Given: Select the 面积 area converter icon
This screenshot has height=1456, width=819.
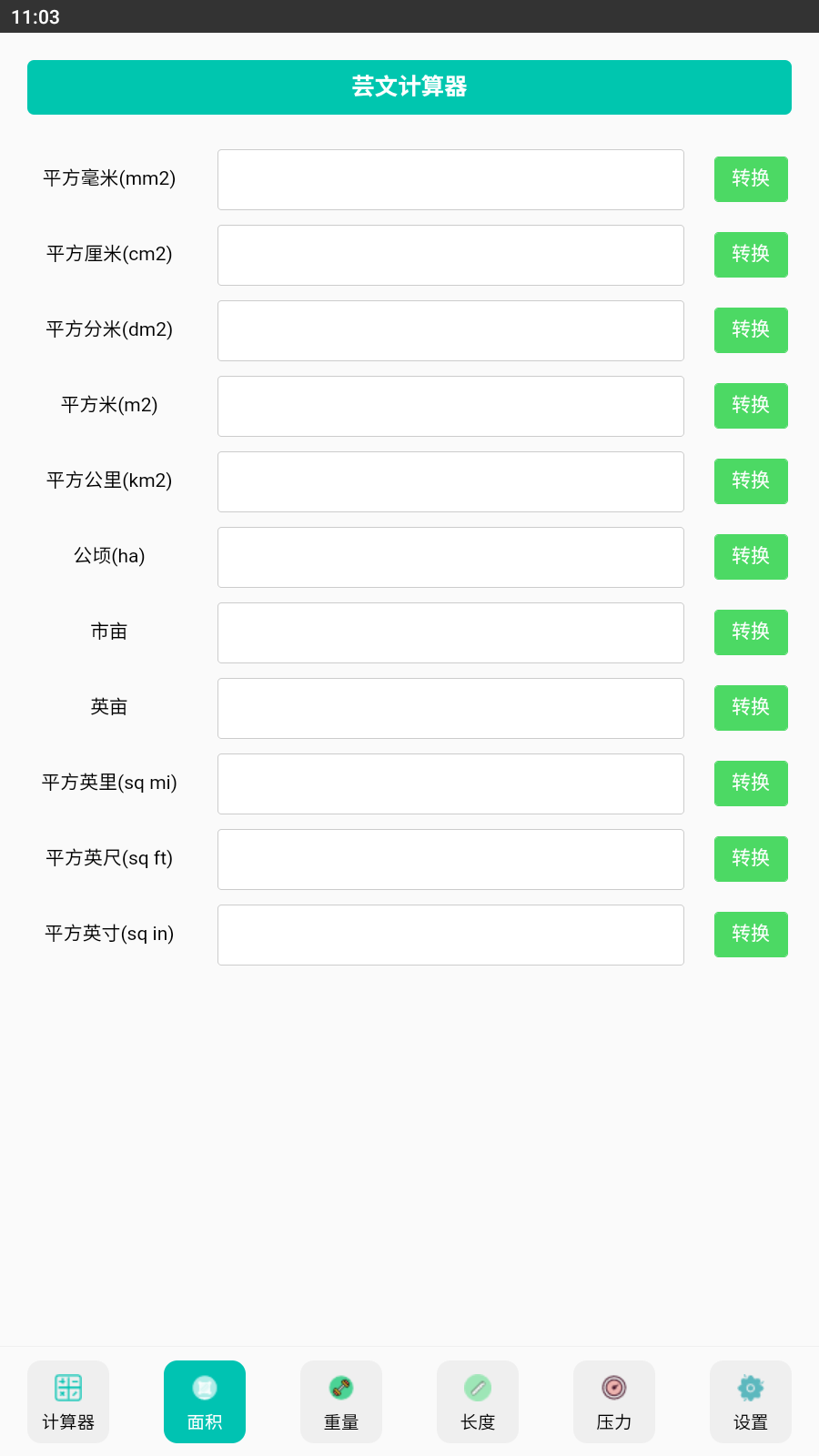Looking at the screenshot, I should (204, 1401).
